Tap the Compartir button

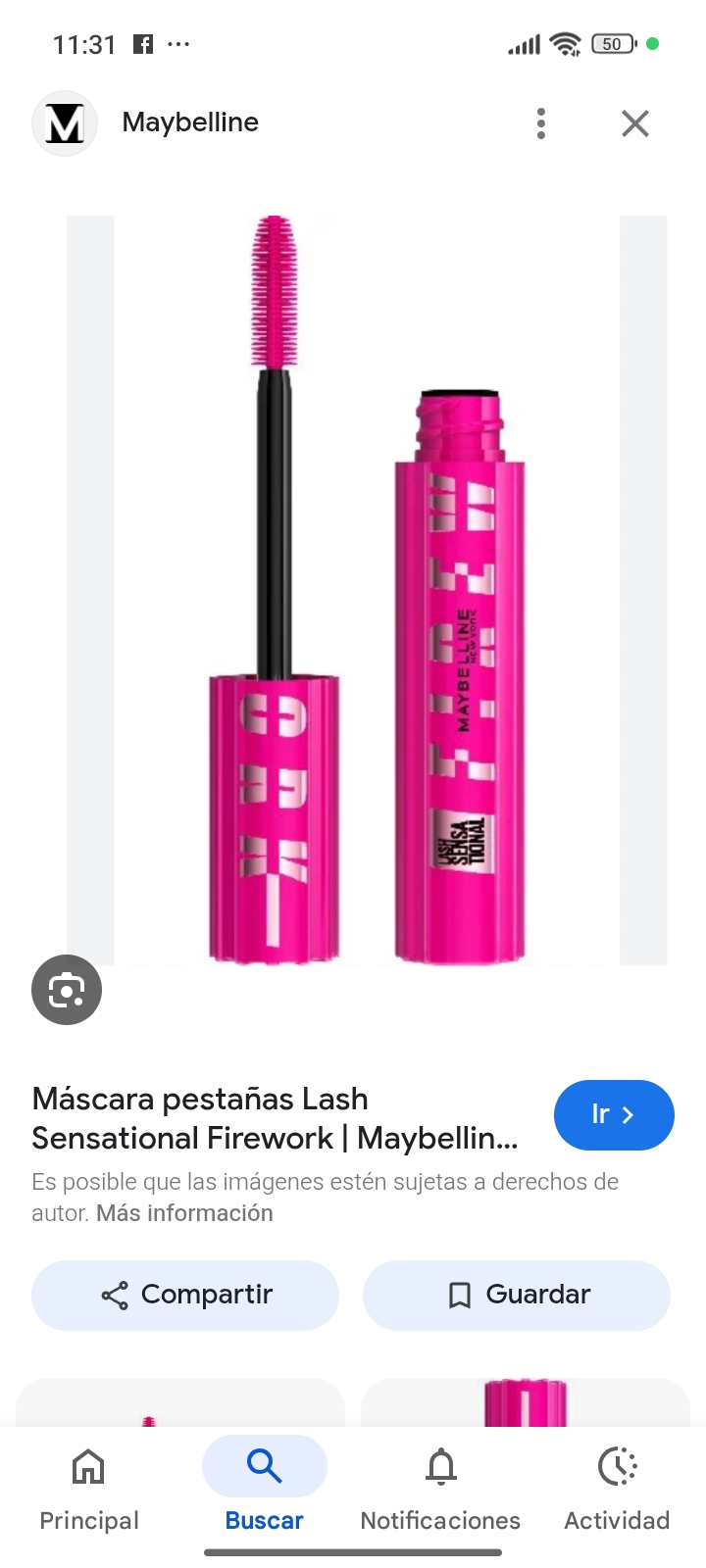184,1295
